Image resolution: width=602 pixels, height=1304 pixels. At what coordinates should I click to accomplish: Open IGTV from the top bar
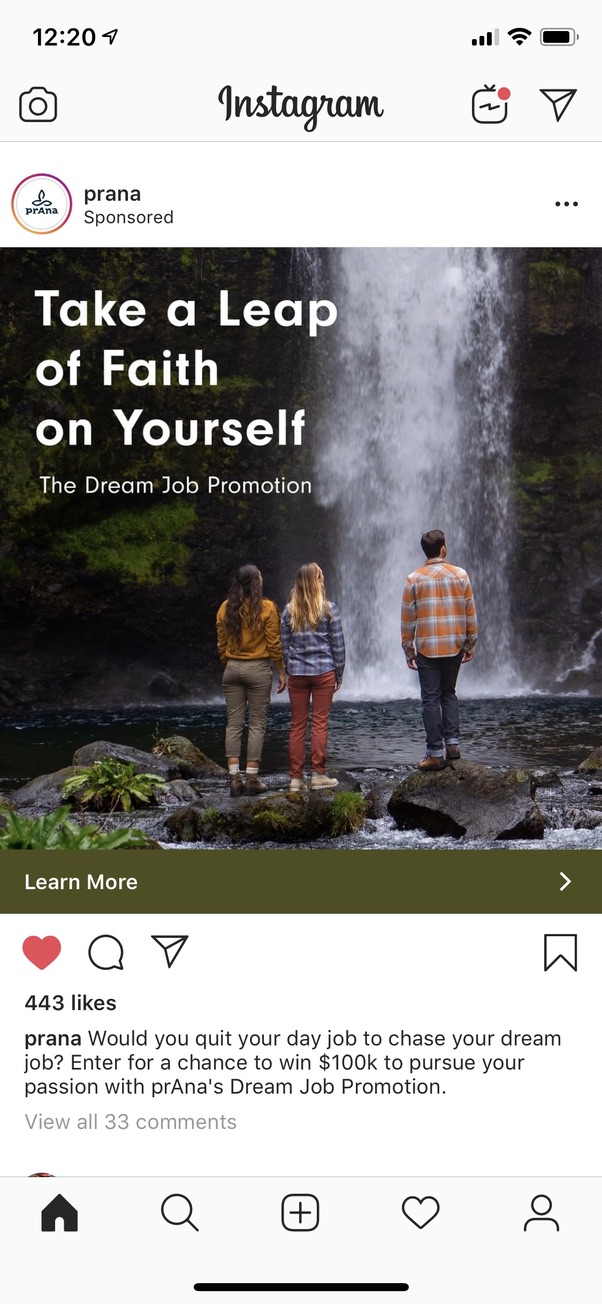click(x=490, y=105)
